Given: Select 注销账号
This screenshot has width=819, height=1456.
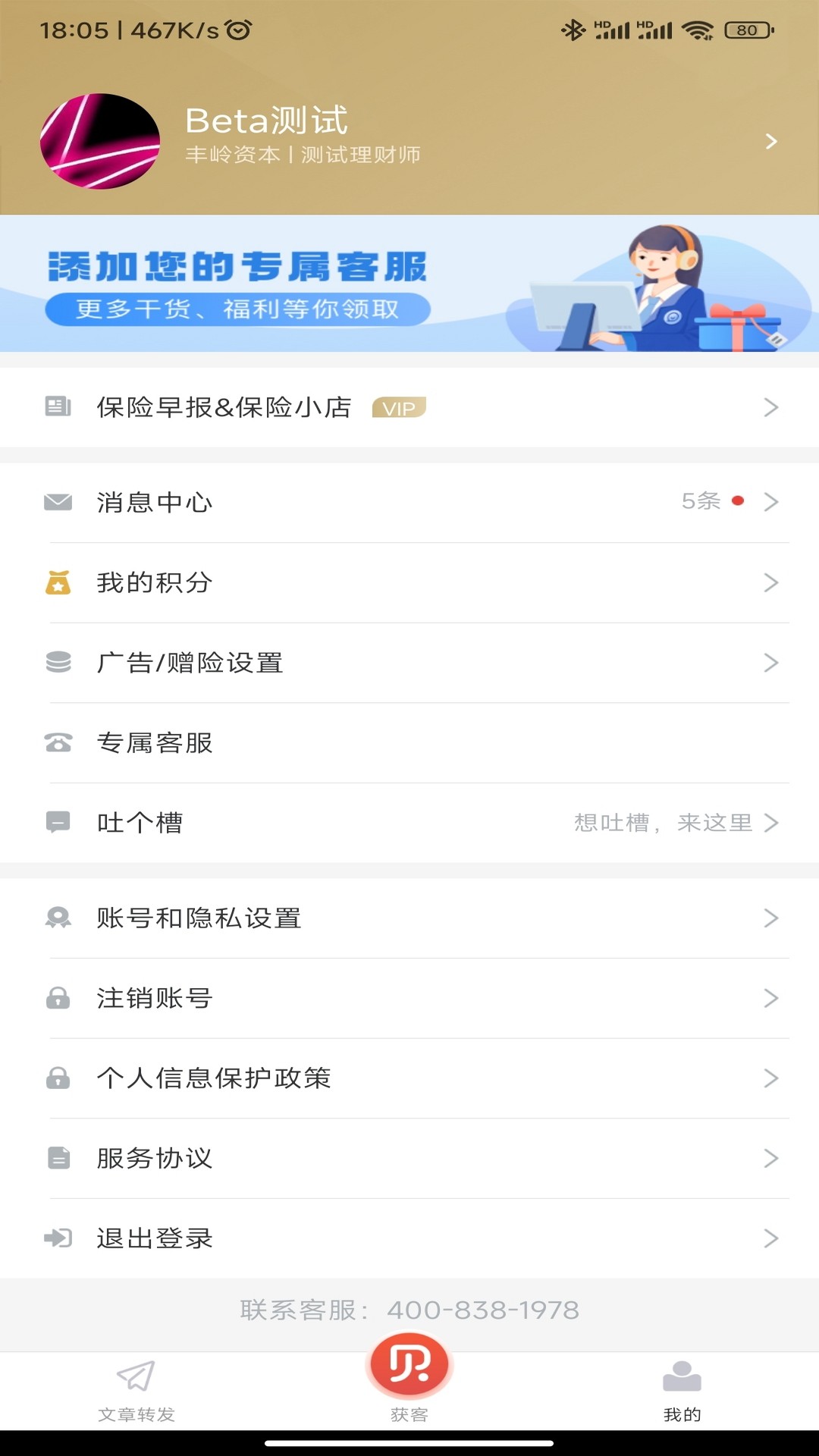Looking at the screenshot, I should pyautogui.click(x=409, y=998).
